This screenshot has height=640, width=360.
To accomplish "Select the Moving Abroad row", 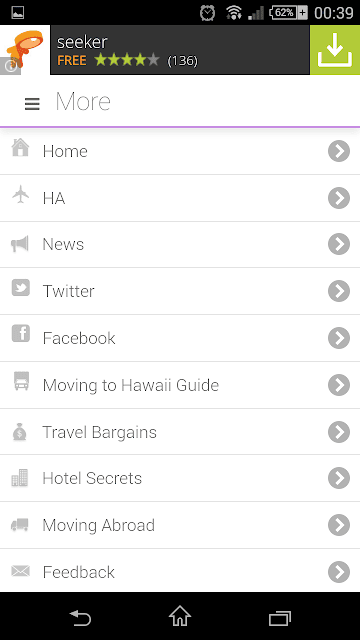I will tap(180, 525).
